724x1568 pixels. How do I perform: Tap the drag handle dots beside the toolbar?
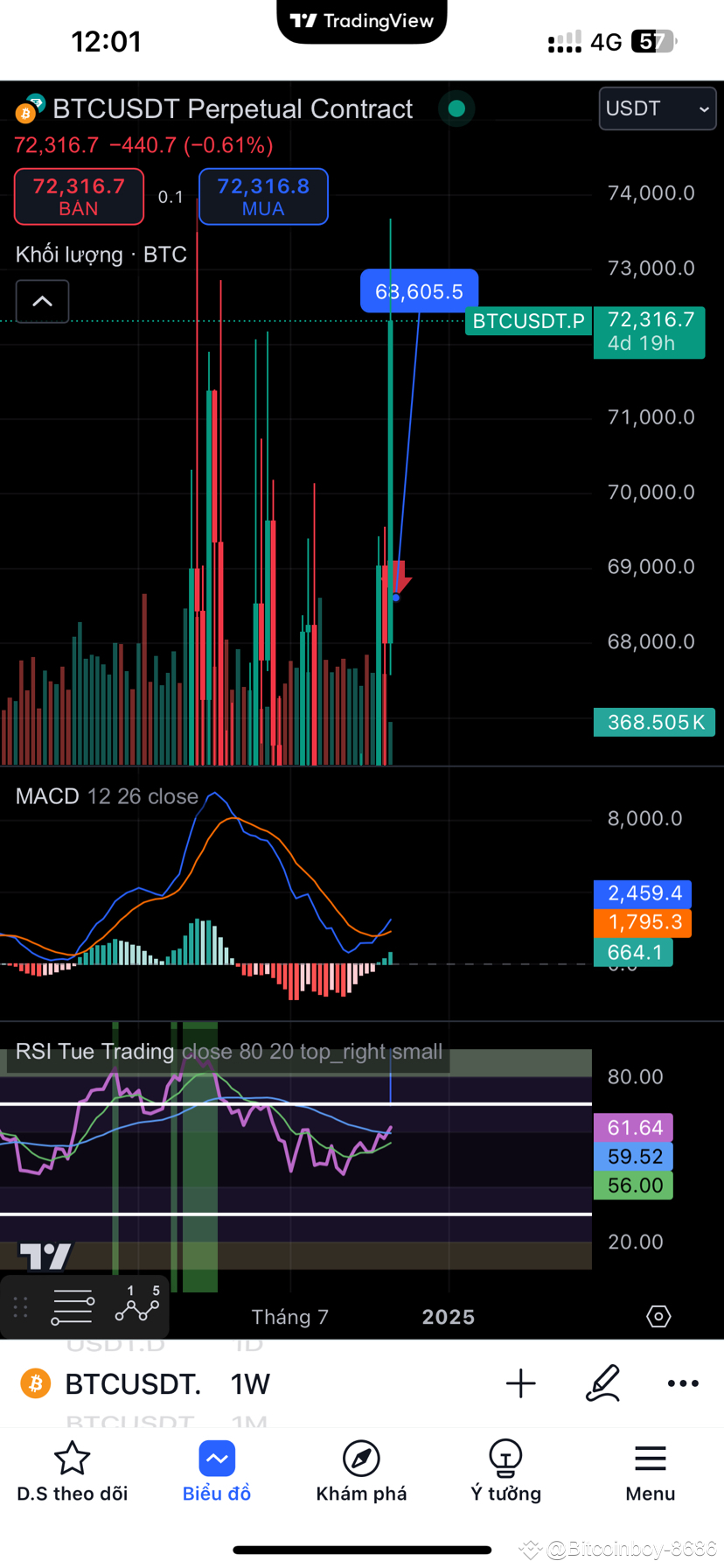(x=21, y=1305)
